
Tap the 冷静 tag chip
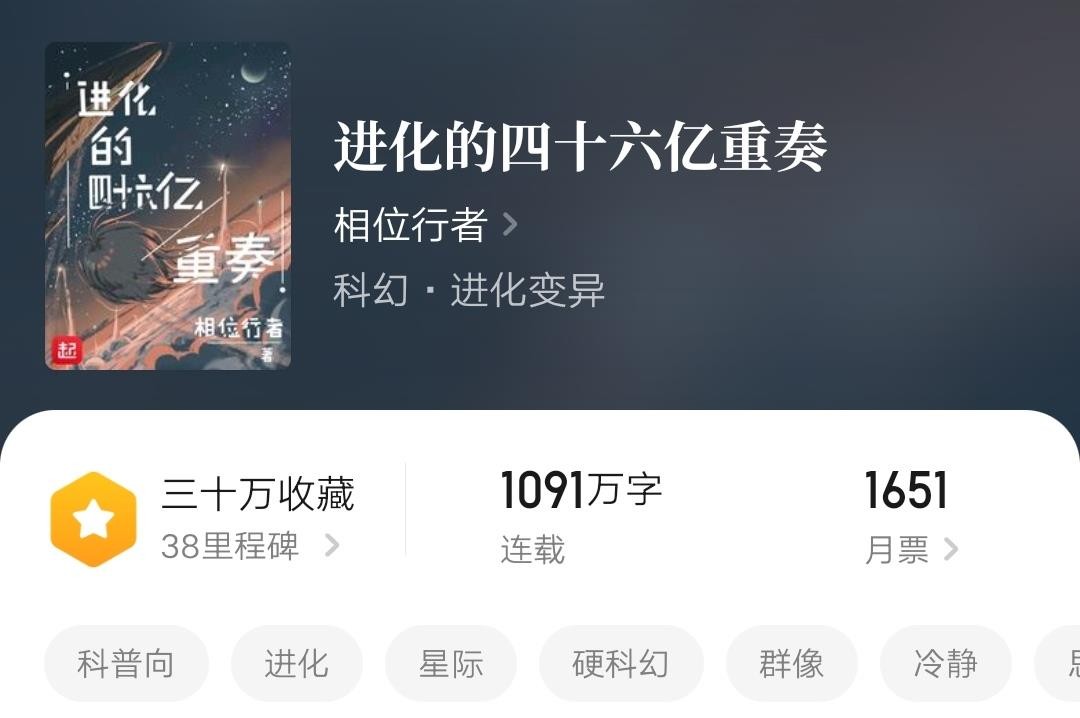coord(945,664)
